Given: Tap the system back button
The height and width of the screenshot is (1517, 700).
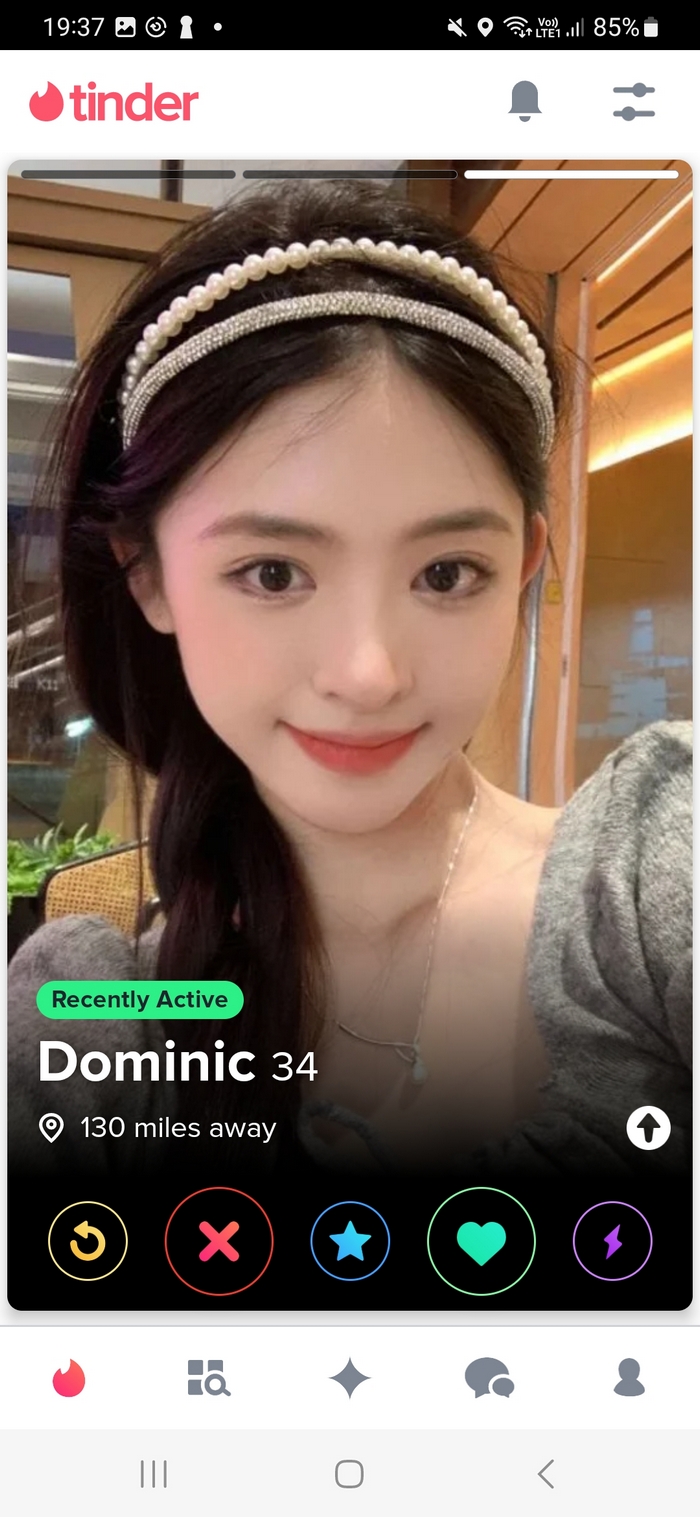Looking at the screenshot, I should (x=545, y=1473).
